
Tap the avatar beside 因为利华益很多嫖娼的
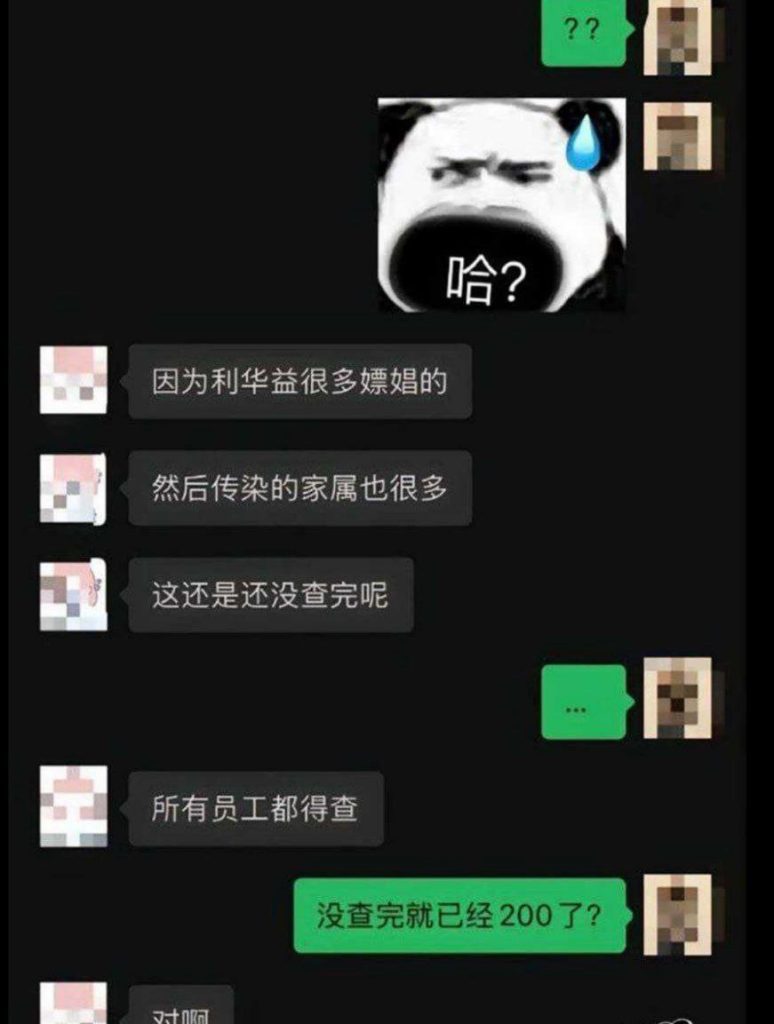[74, 380]
